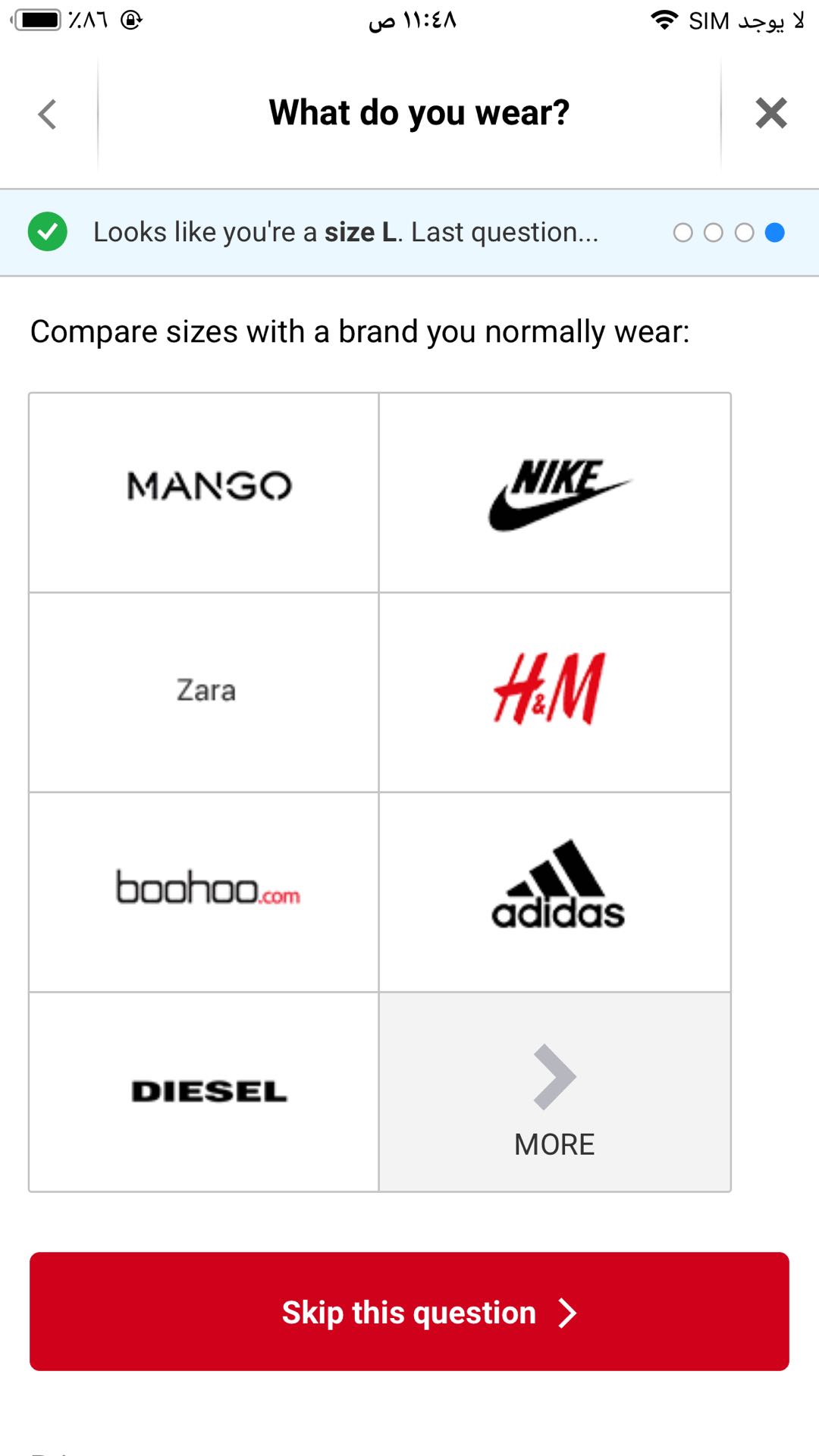
Task: Tap Skip this question
Action: pyautogui.click(x=409, y=1311)
